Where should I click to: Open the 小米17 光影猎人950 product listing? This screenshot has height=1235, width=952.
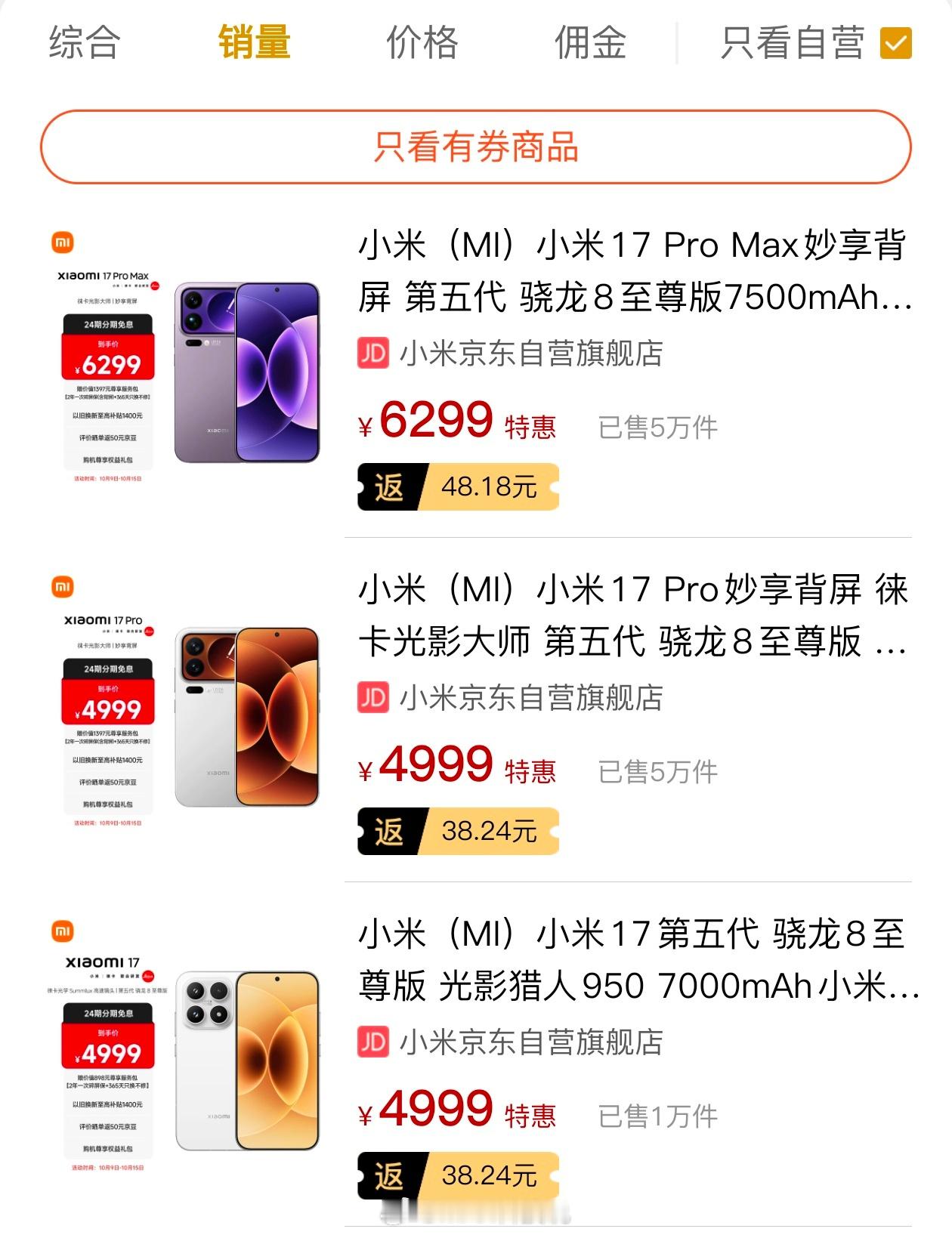(633, 960)
